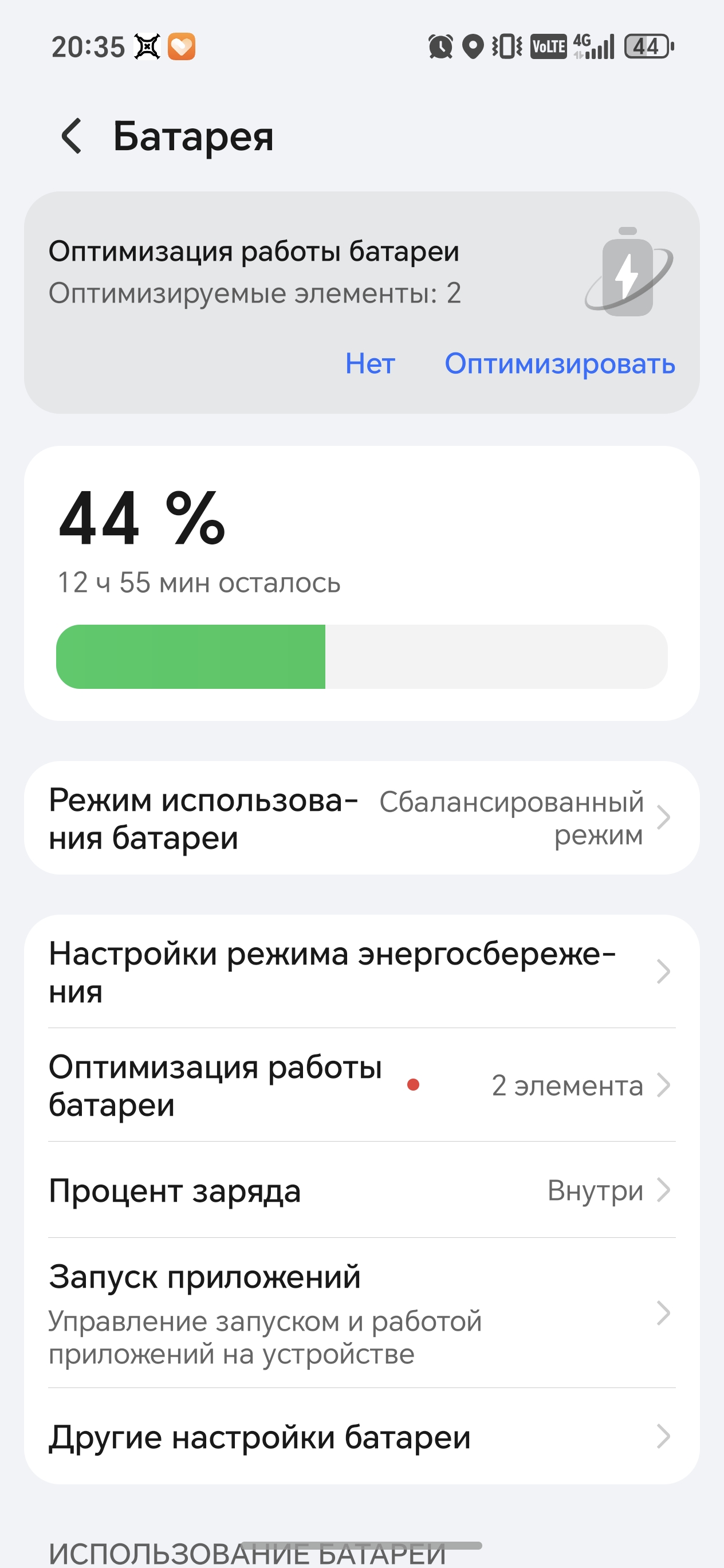The width and height of the screenshot is (724, 1568).
Task: Open Режим использования батареи setting
Action: click(x=361, y=818)
